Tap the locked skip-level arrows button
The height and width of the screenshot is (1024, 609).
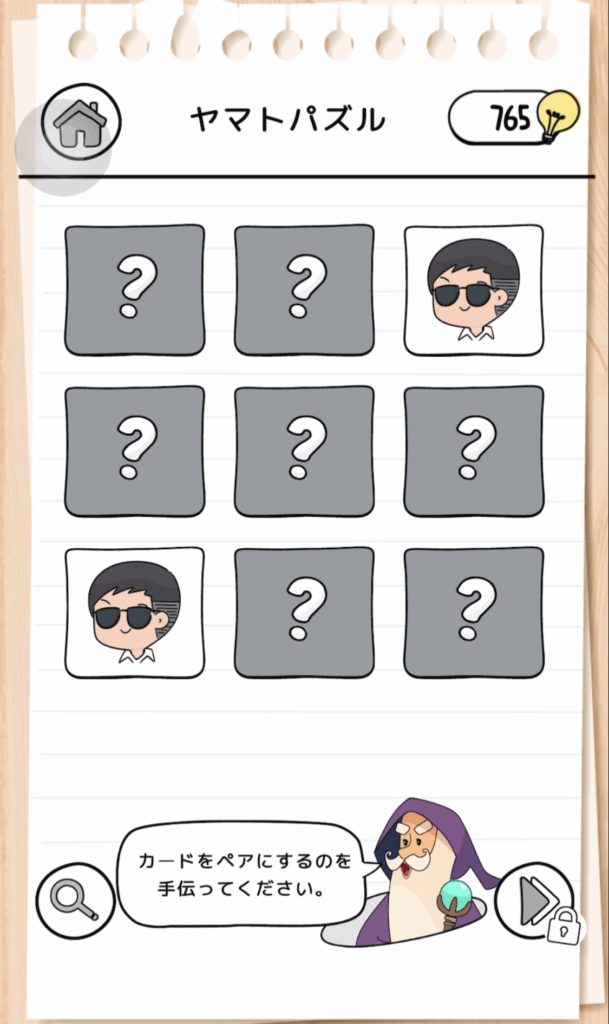(536, 901)
